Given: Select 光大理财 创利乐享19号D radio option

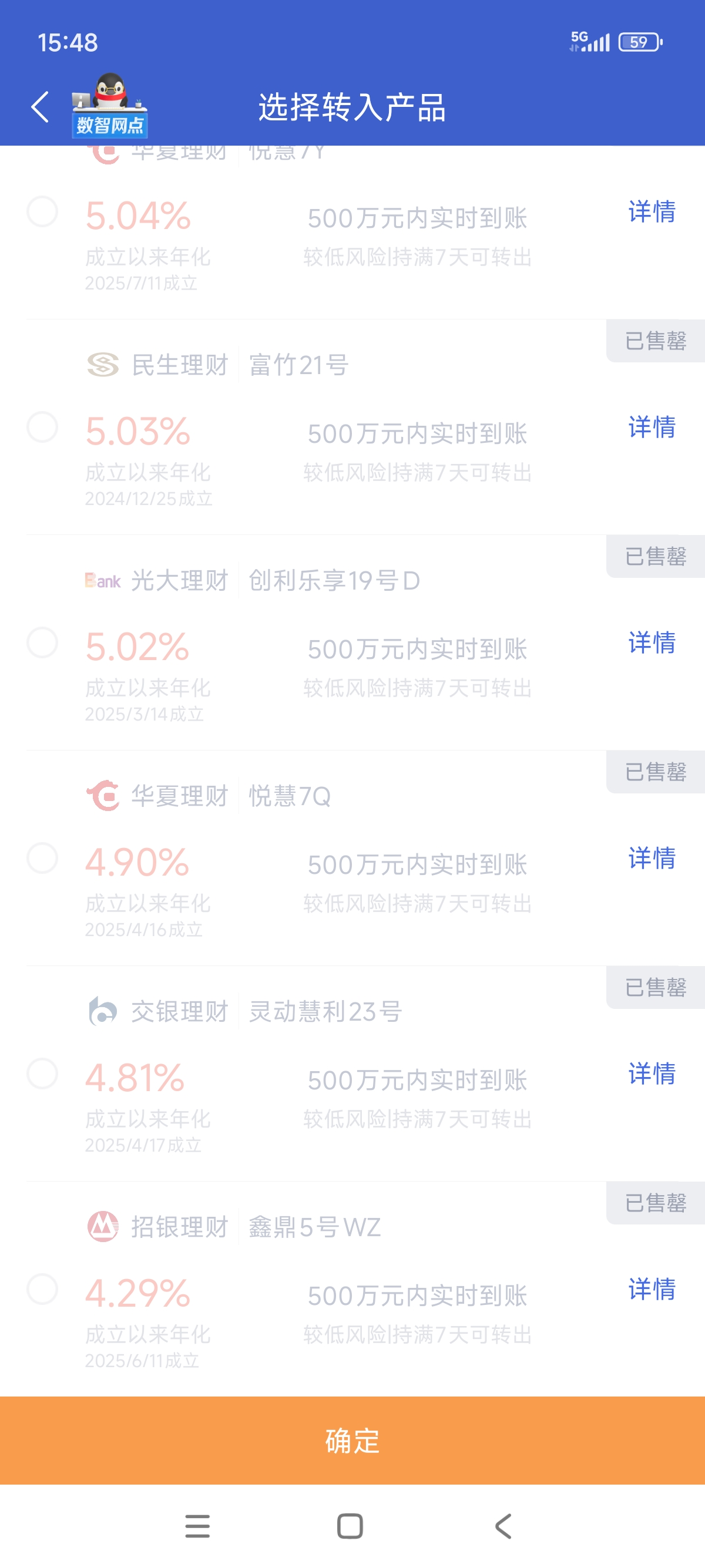Looking at the screenshot, I should point(43,643).
